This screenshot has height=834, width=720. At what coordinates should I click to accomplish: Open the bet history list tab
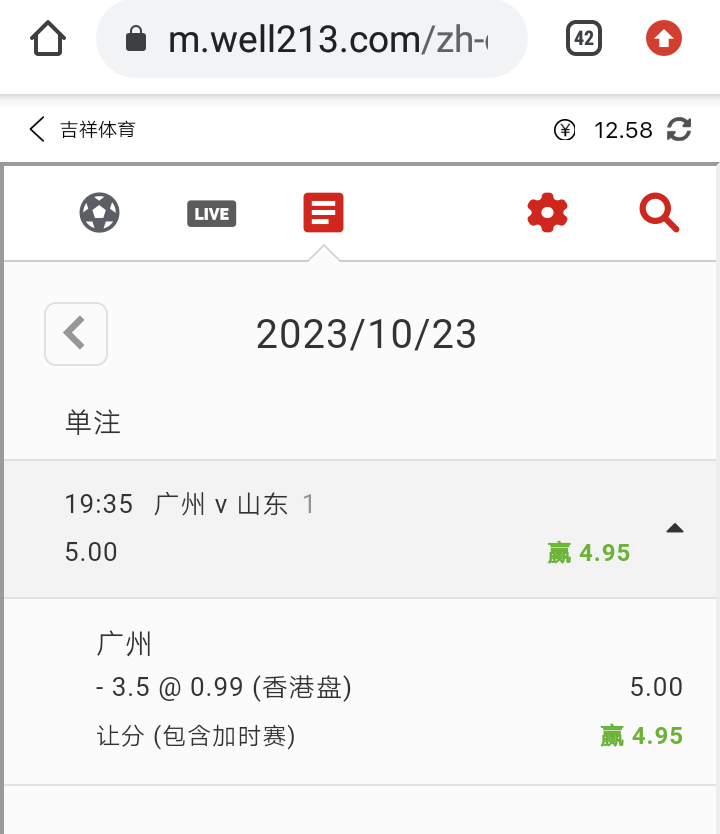click(x=323, y=212)
